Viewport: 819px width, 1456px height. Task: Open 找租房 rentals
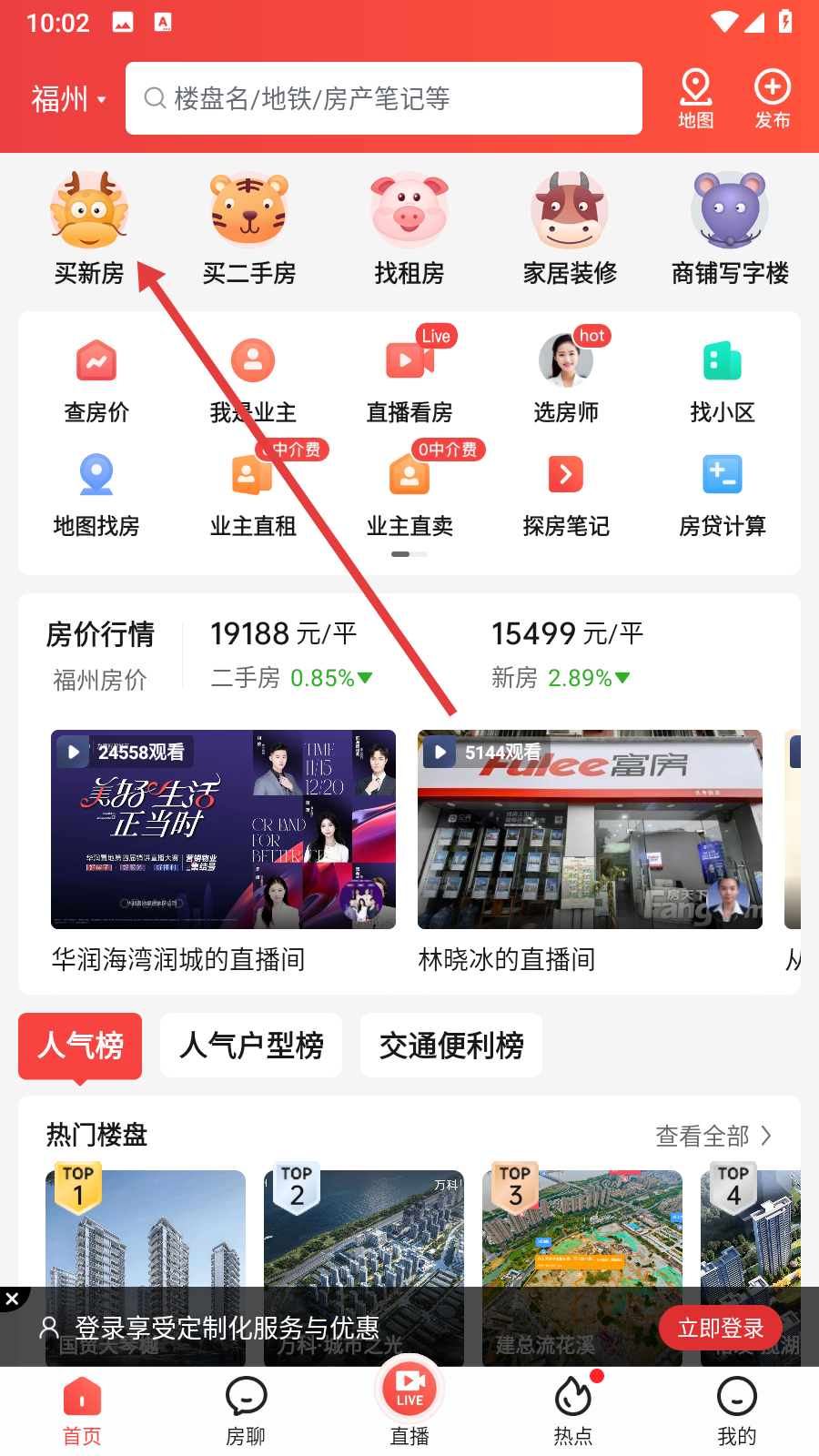[x=409, y=228]
